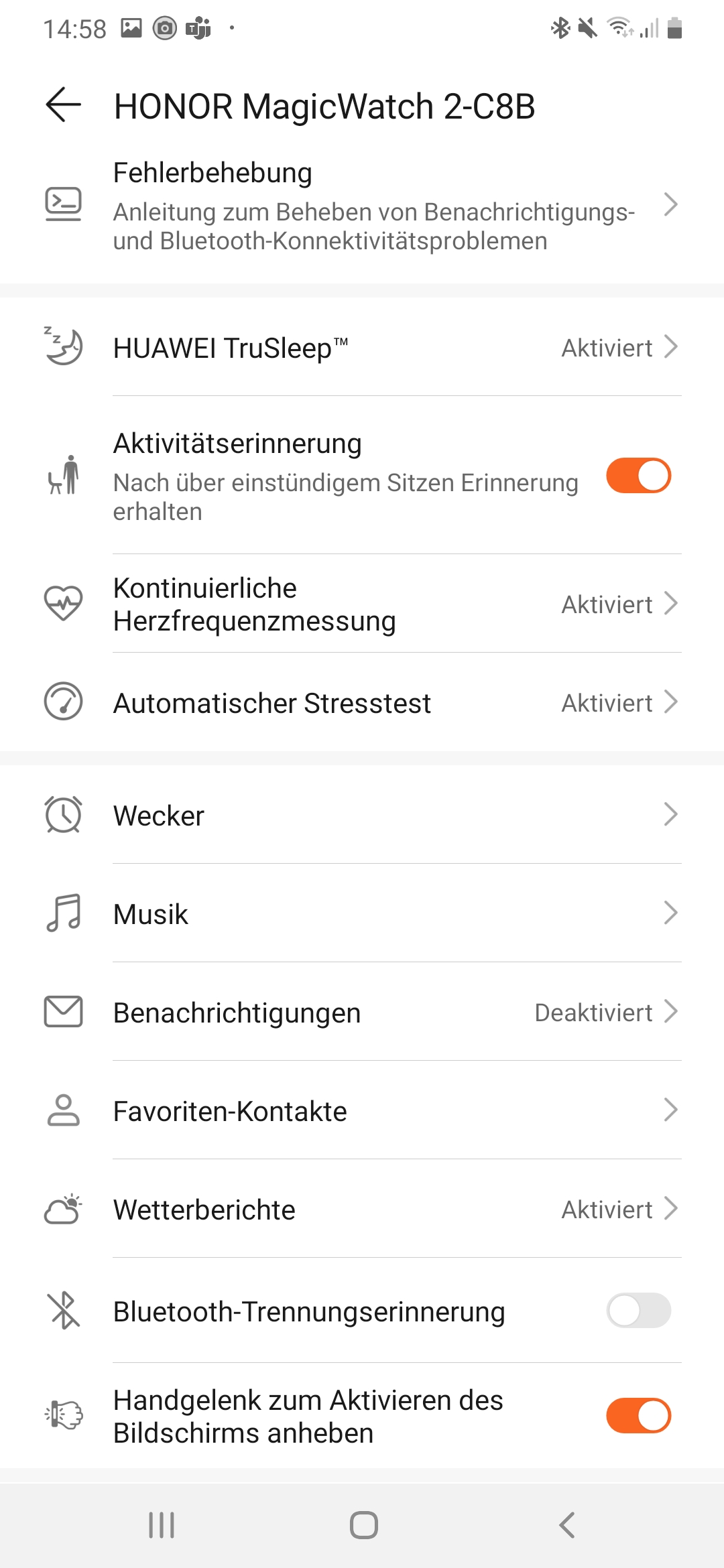Viewport: 724px width, 1568px height.
Task: Open HUAWEI TruSleep settings
Action: point(362,348)
